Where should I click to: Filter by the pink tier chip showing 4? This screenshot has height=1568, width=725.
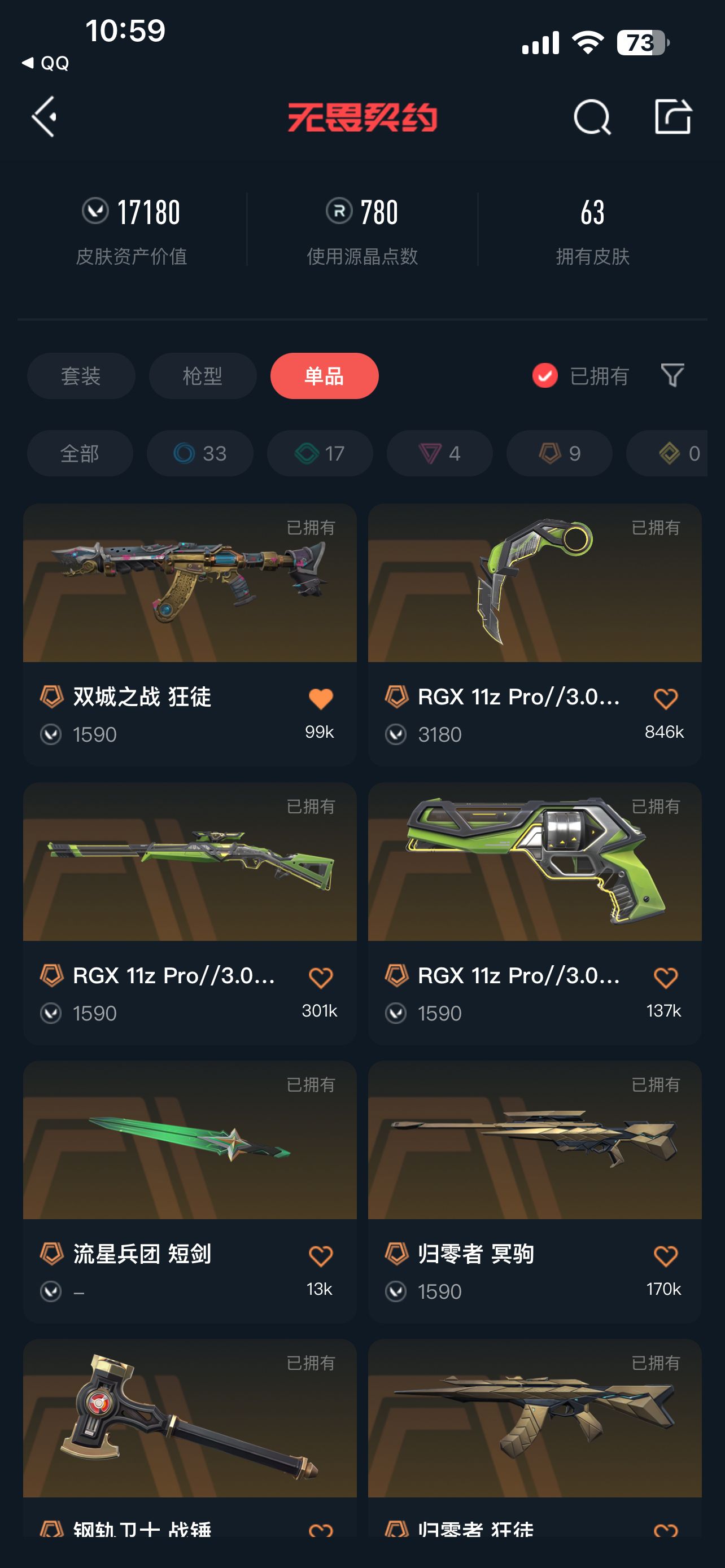point(439,453)
